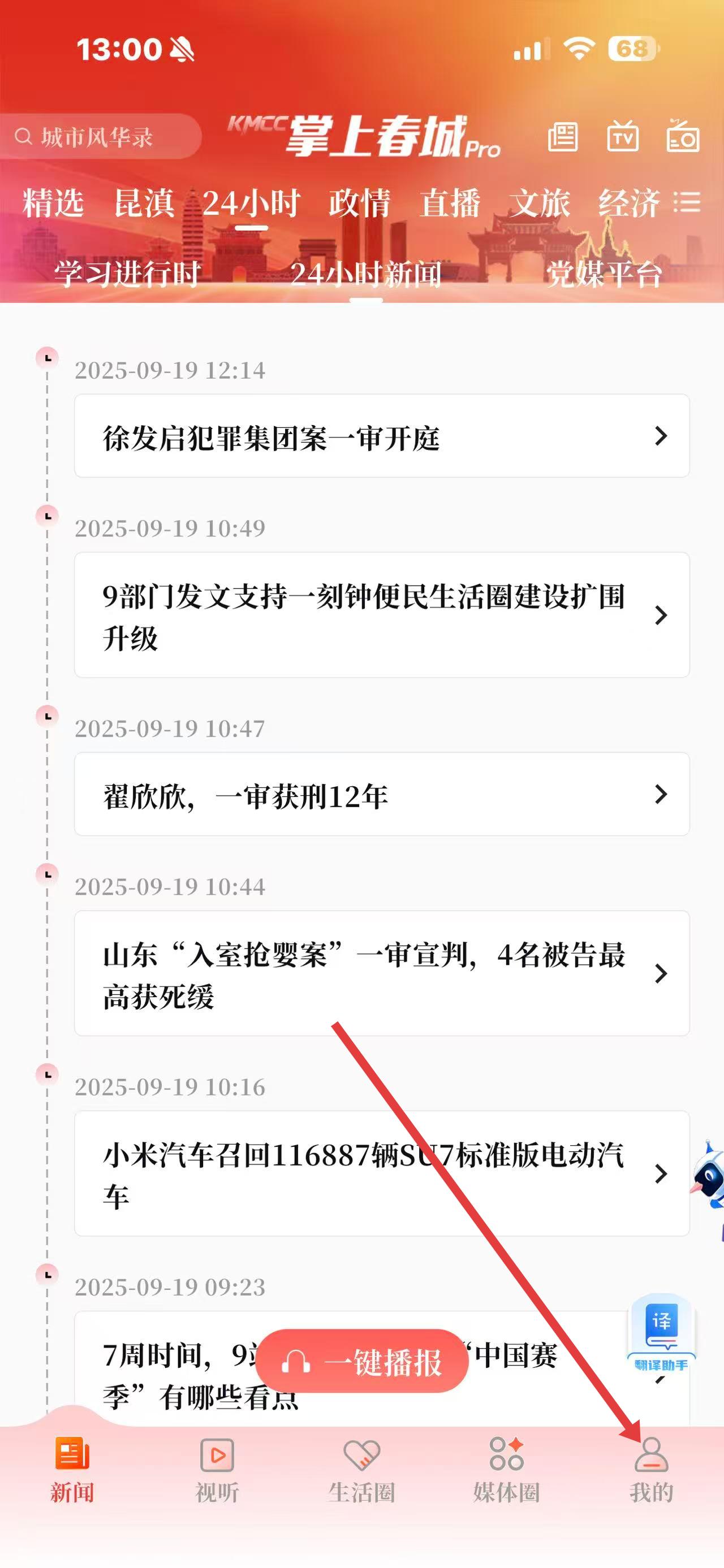The image size is (724, 1568).
Task: Select the 党媒平台 sub-tab
Action: (x=604, y=274)
